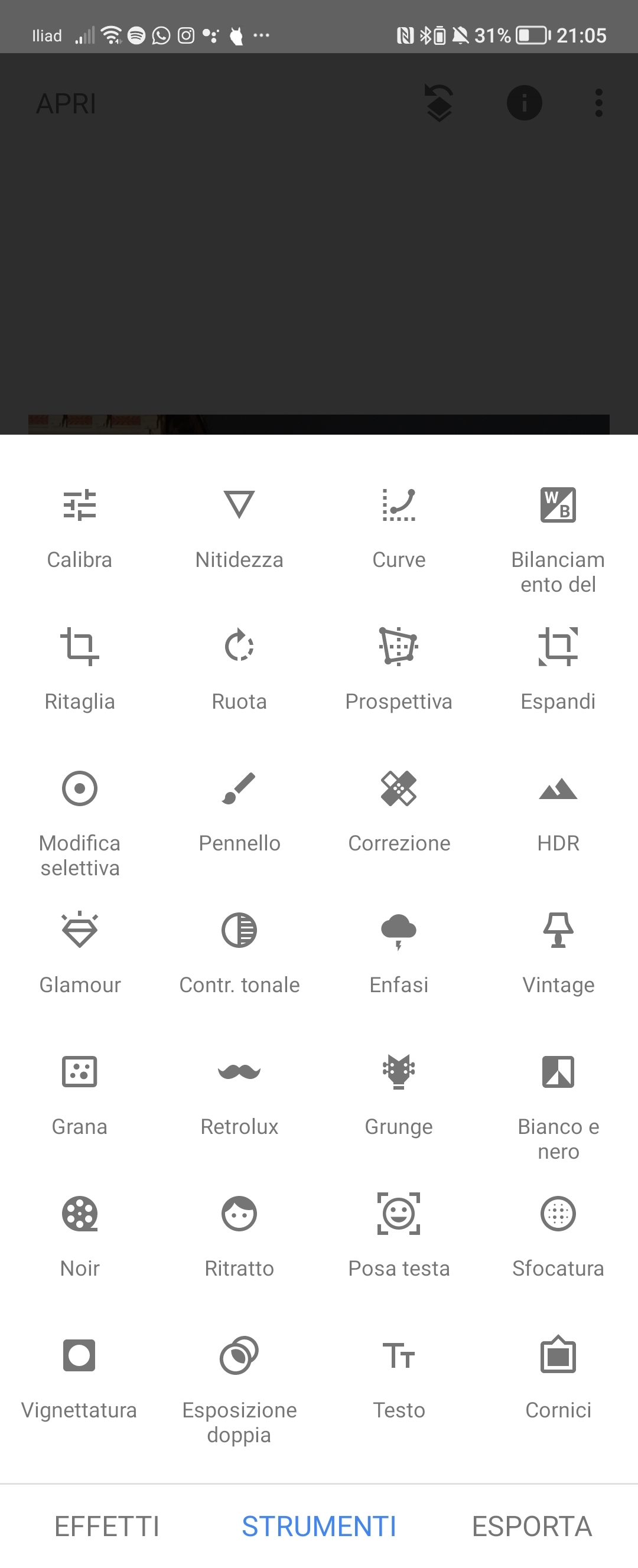Select the Prospettiva tool
The height and width of the screenshot is (1568, 638).
point(399,670)
